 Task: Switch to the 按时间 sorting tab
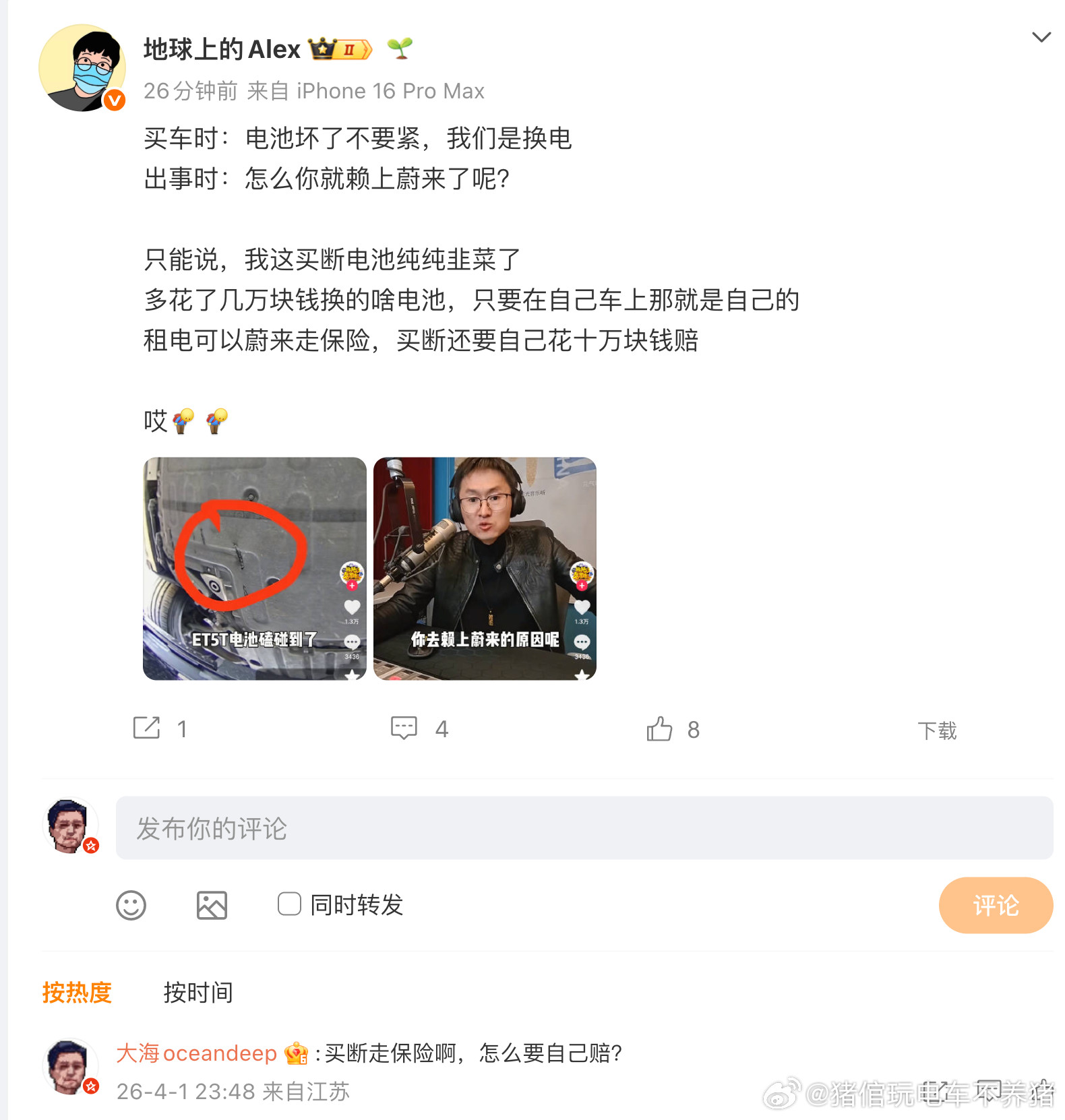click(x=197, y=993)
